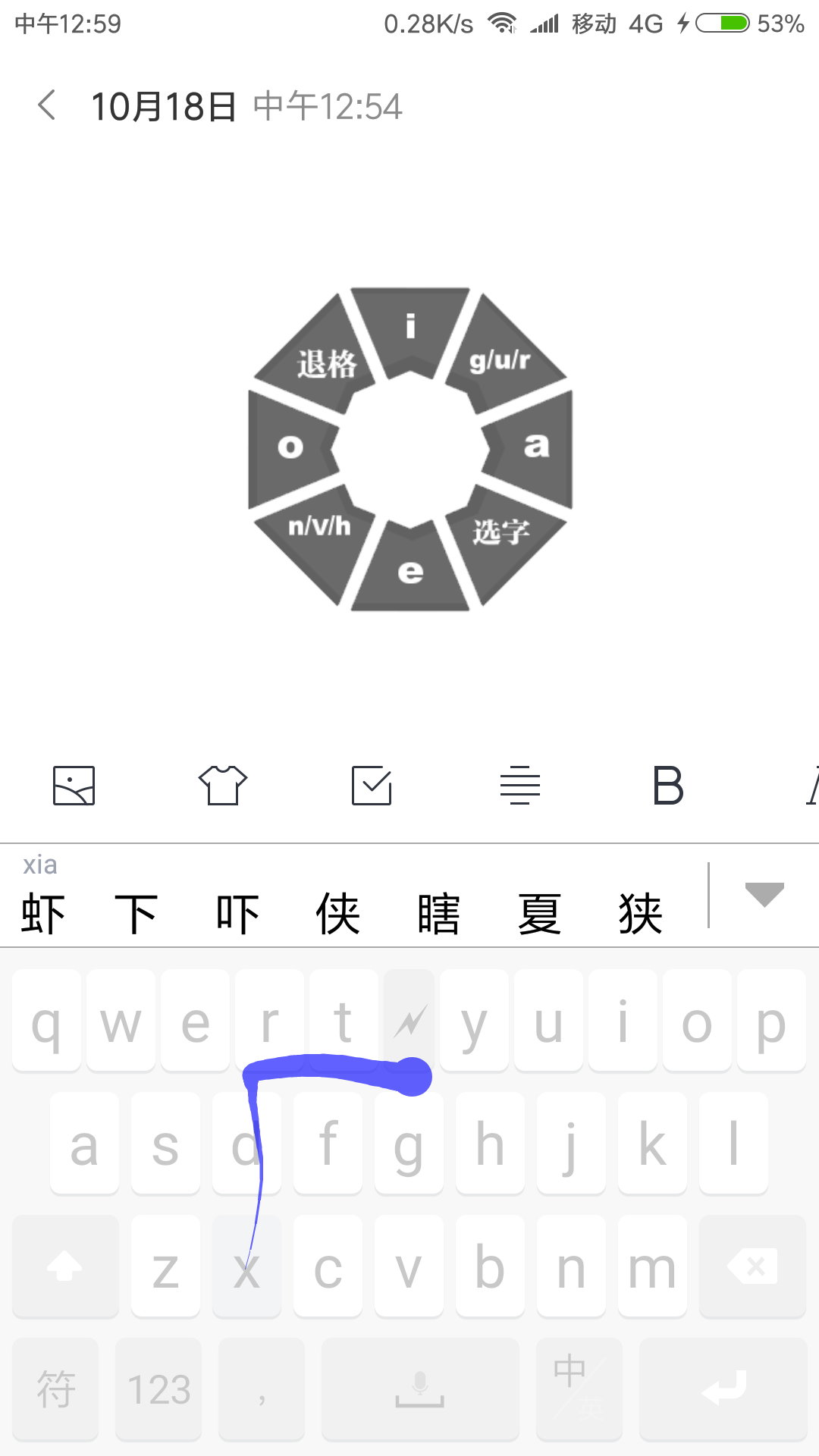Open text alignment options icon
819x1456 pixels.
[x=519, y=786]
